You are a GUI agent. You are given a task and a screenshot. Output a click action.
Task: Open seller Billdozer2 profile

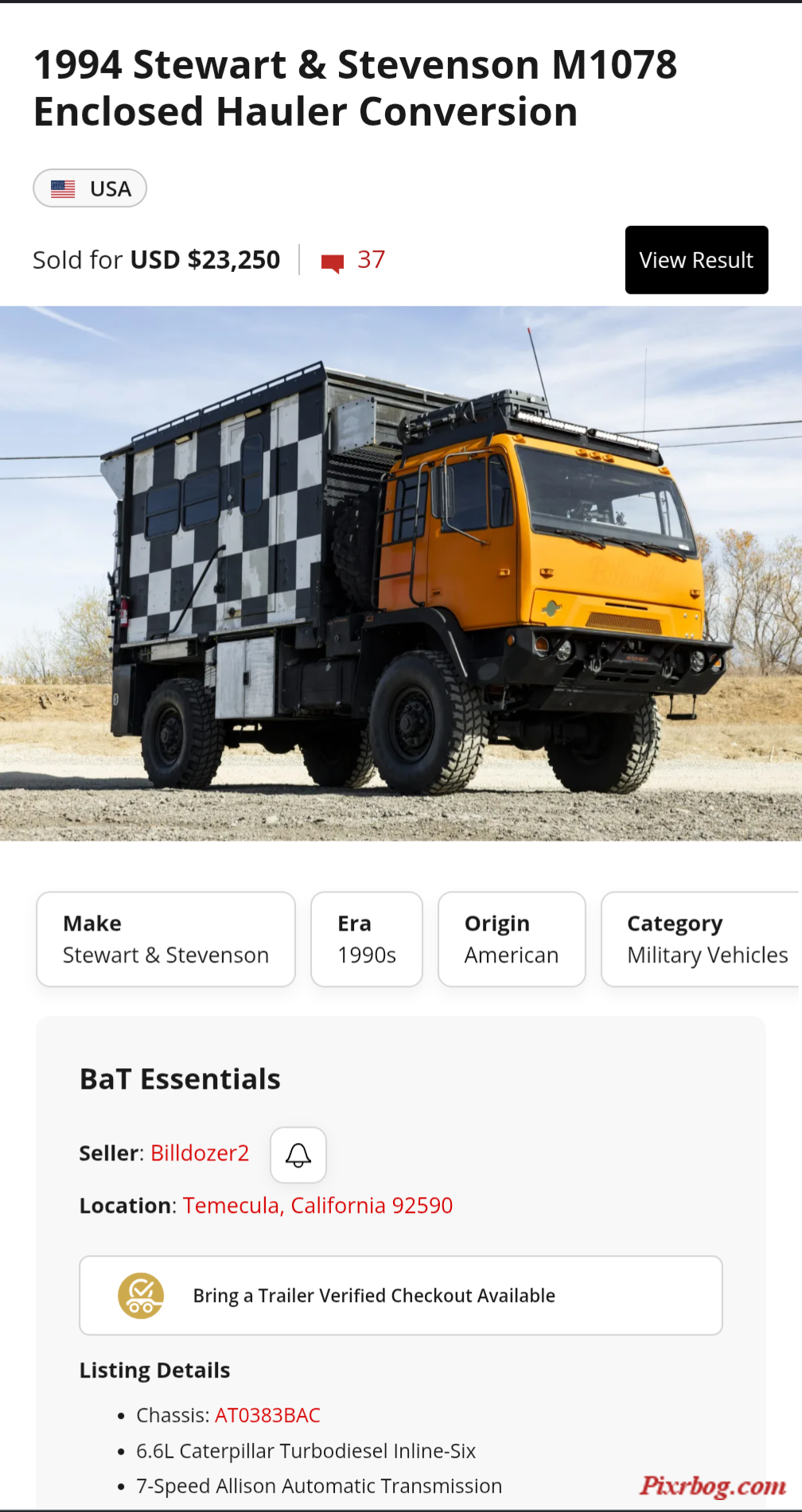[x=200, y=1153]
